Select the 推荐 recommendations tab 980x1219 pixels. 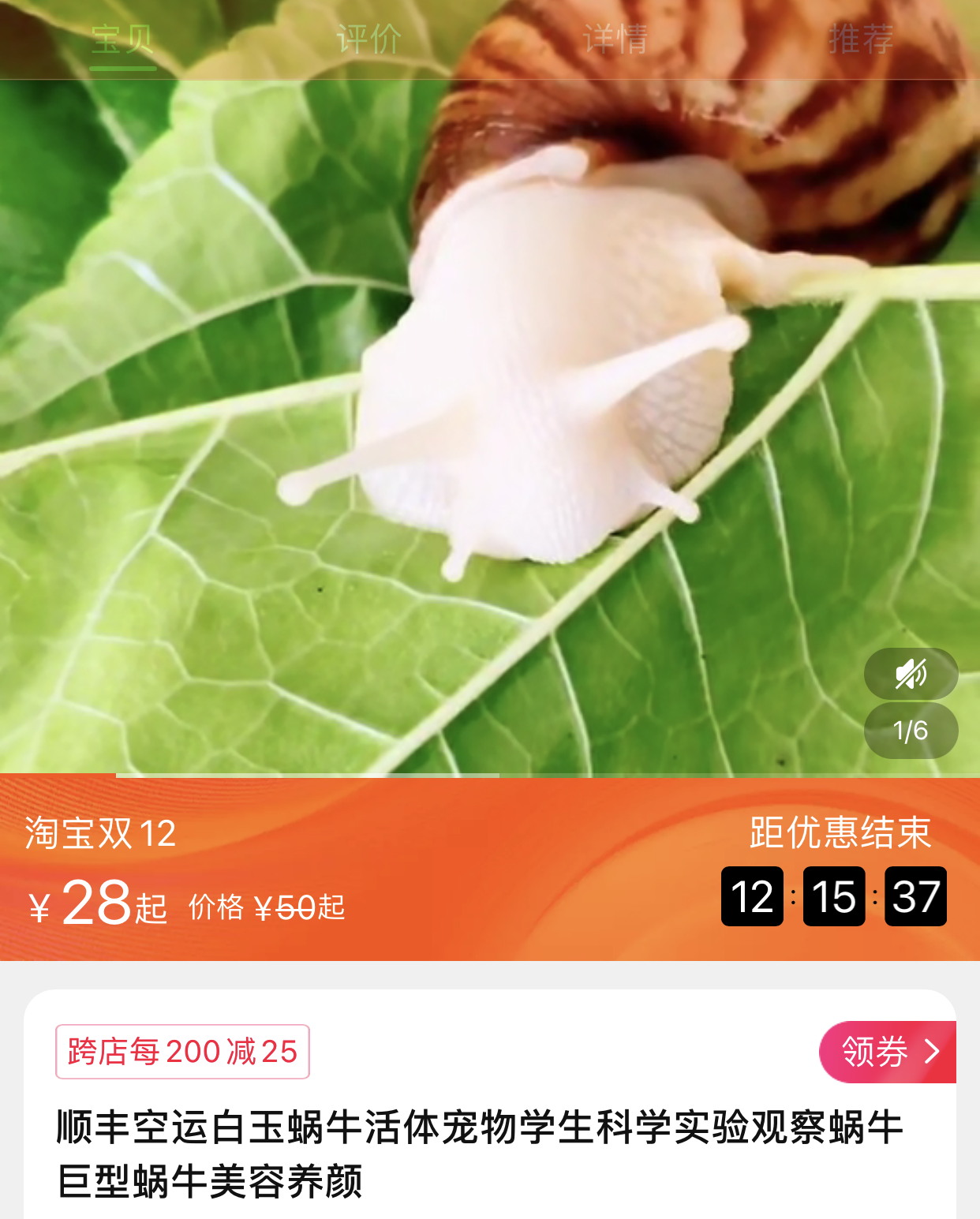861,39
